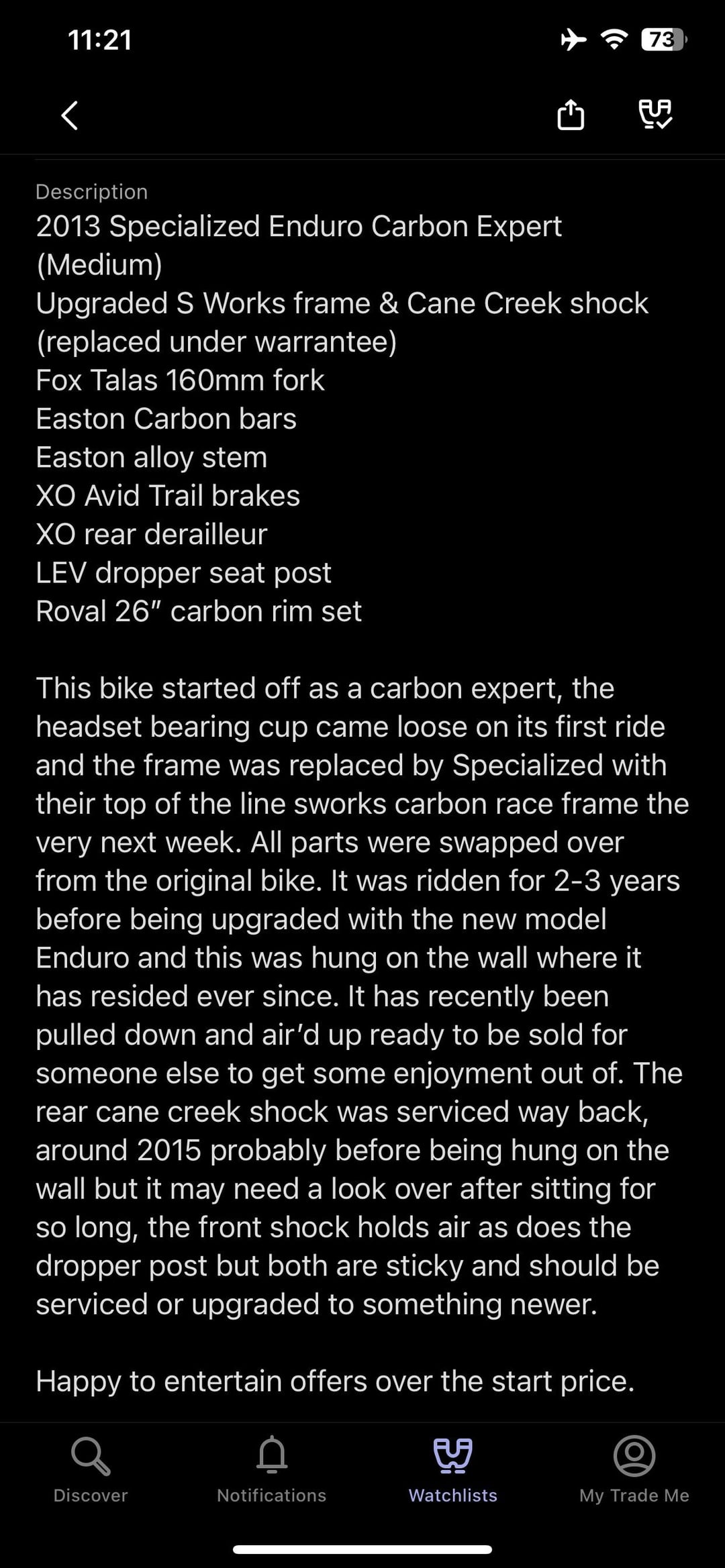Open the Notifications tab

272,1469
